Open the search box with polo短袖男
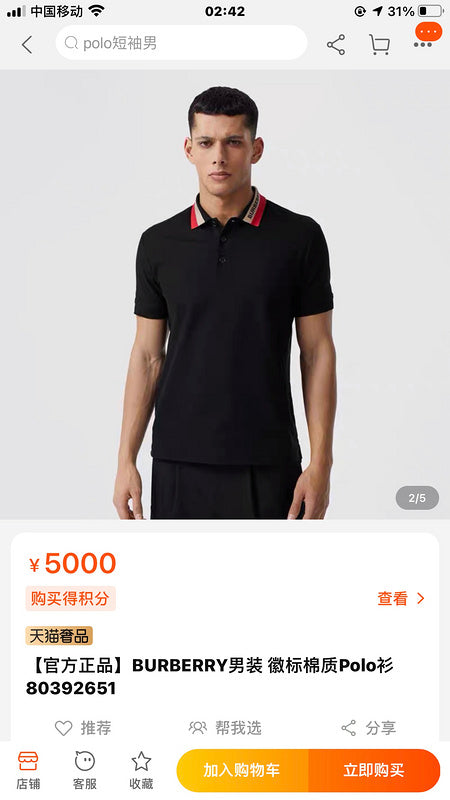 click(x=182, y=43)
